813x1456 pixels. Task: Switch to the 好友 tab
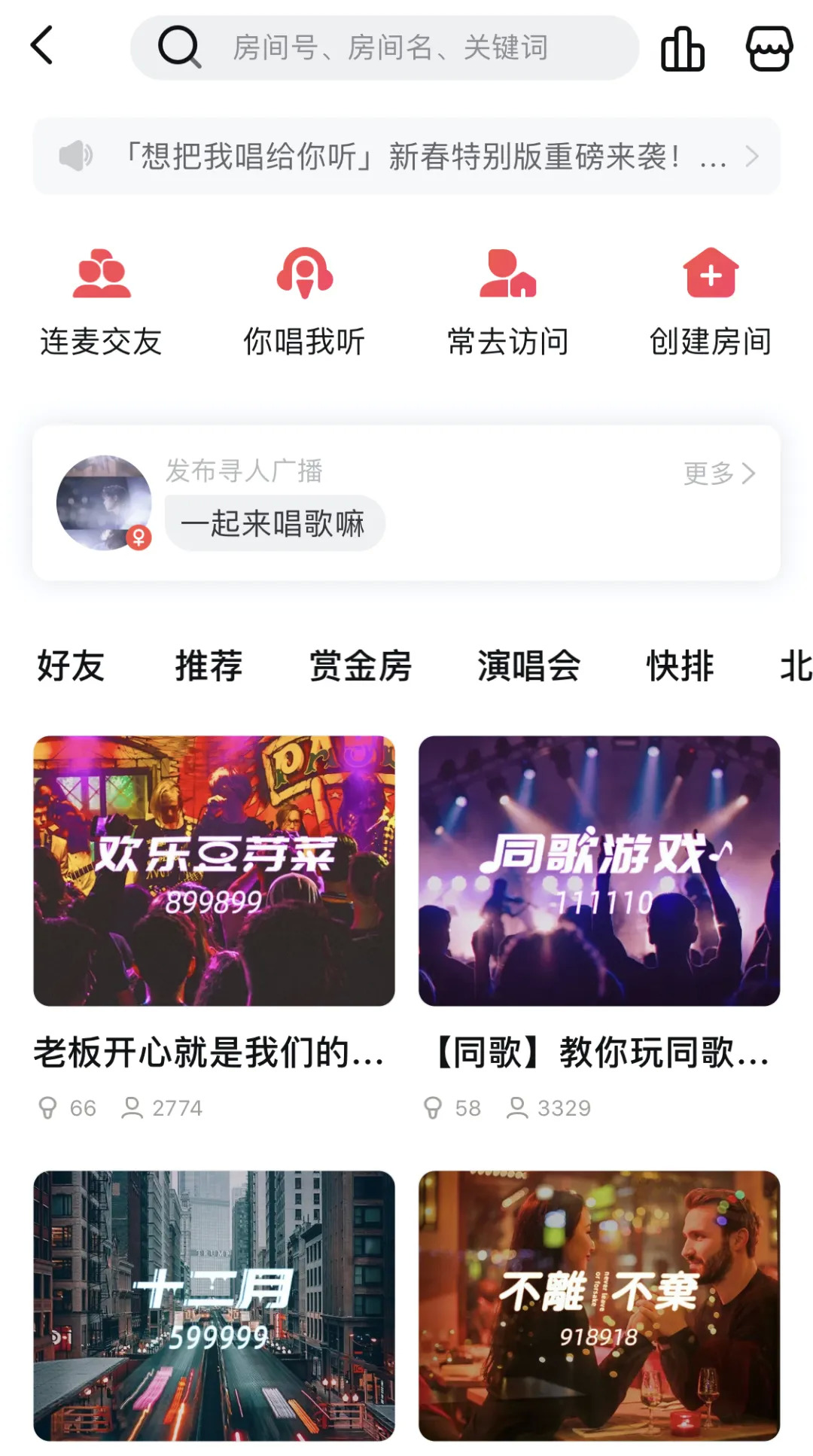click(71, 666)
